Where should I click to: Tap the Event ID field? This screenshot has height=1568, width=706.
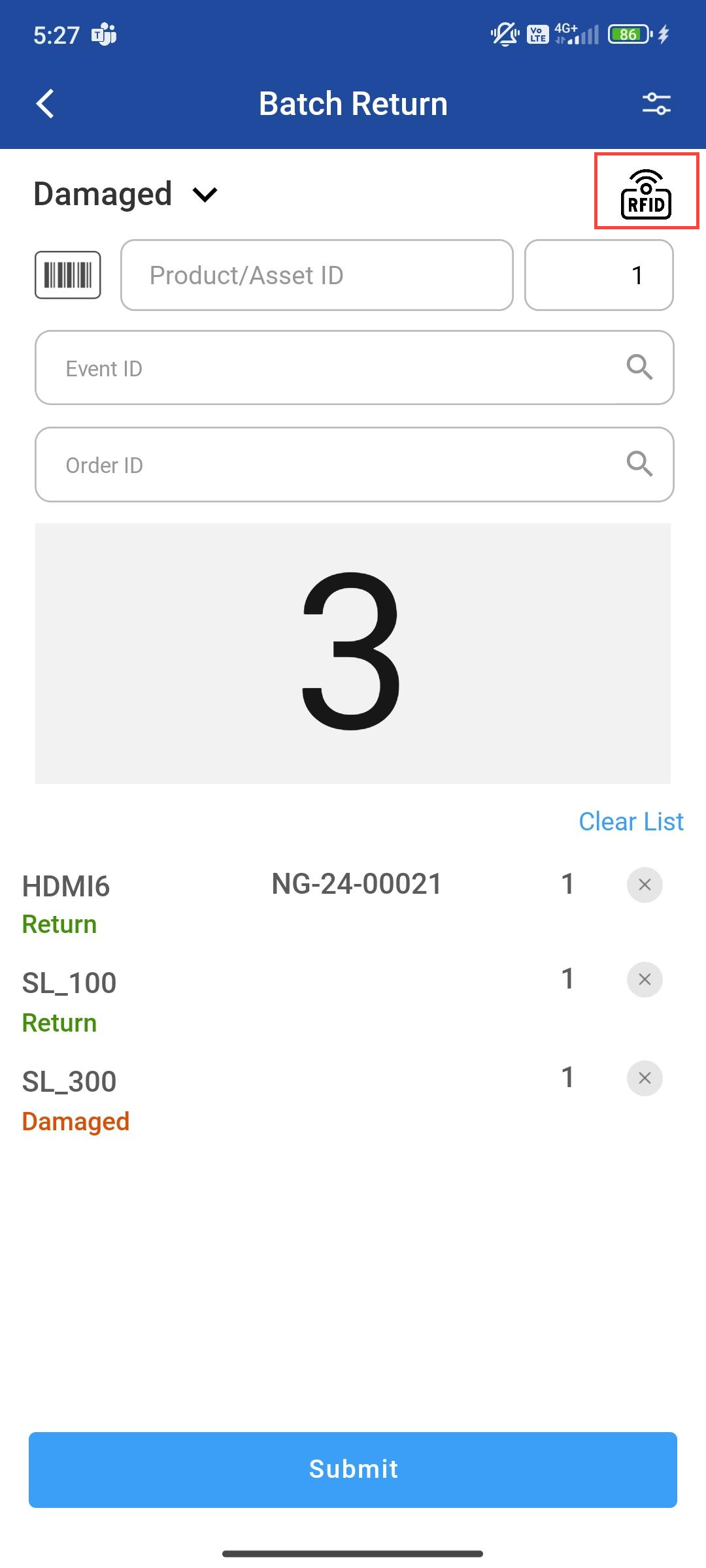click(x=327, y=368)
